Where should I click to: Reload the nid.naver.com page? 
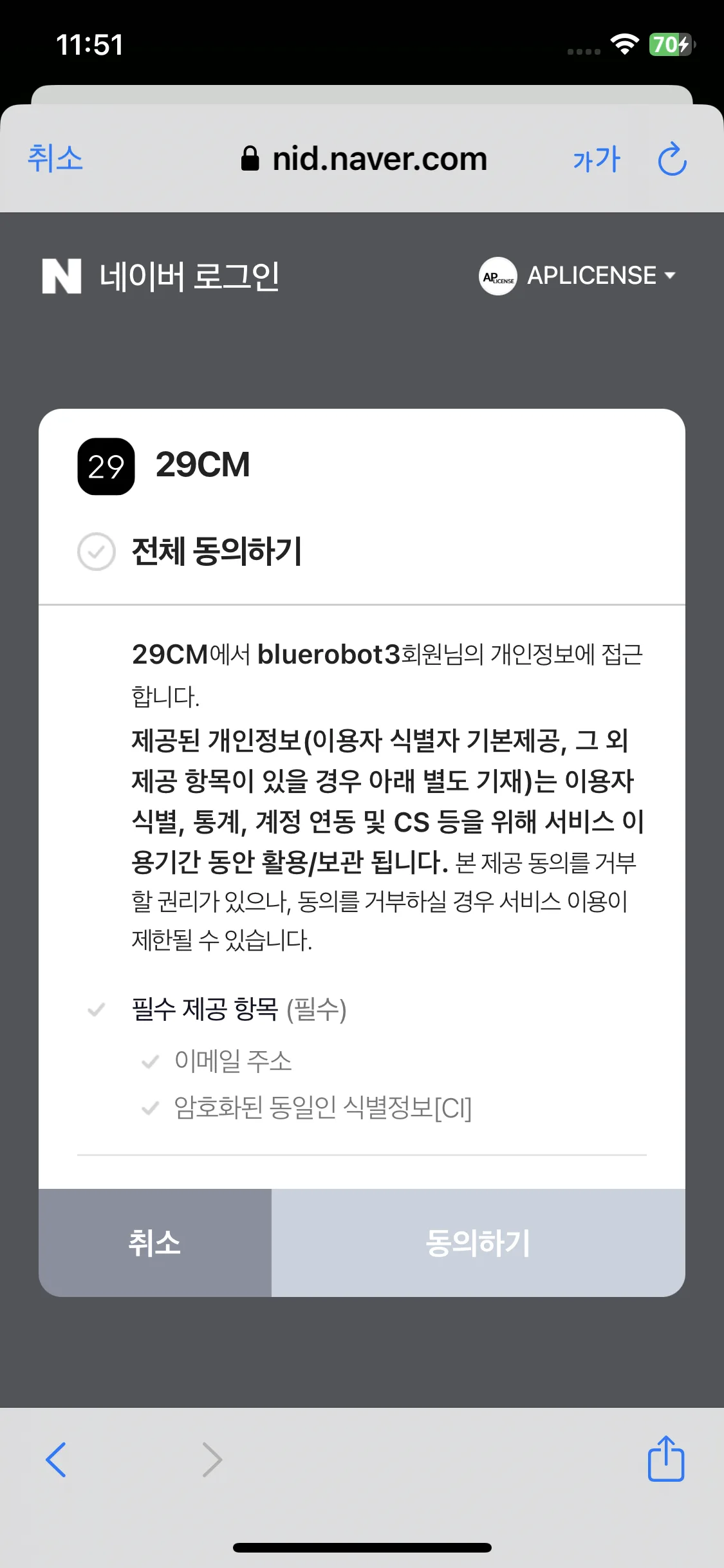click(672, 159)
